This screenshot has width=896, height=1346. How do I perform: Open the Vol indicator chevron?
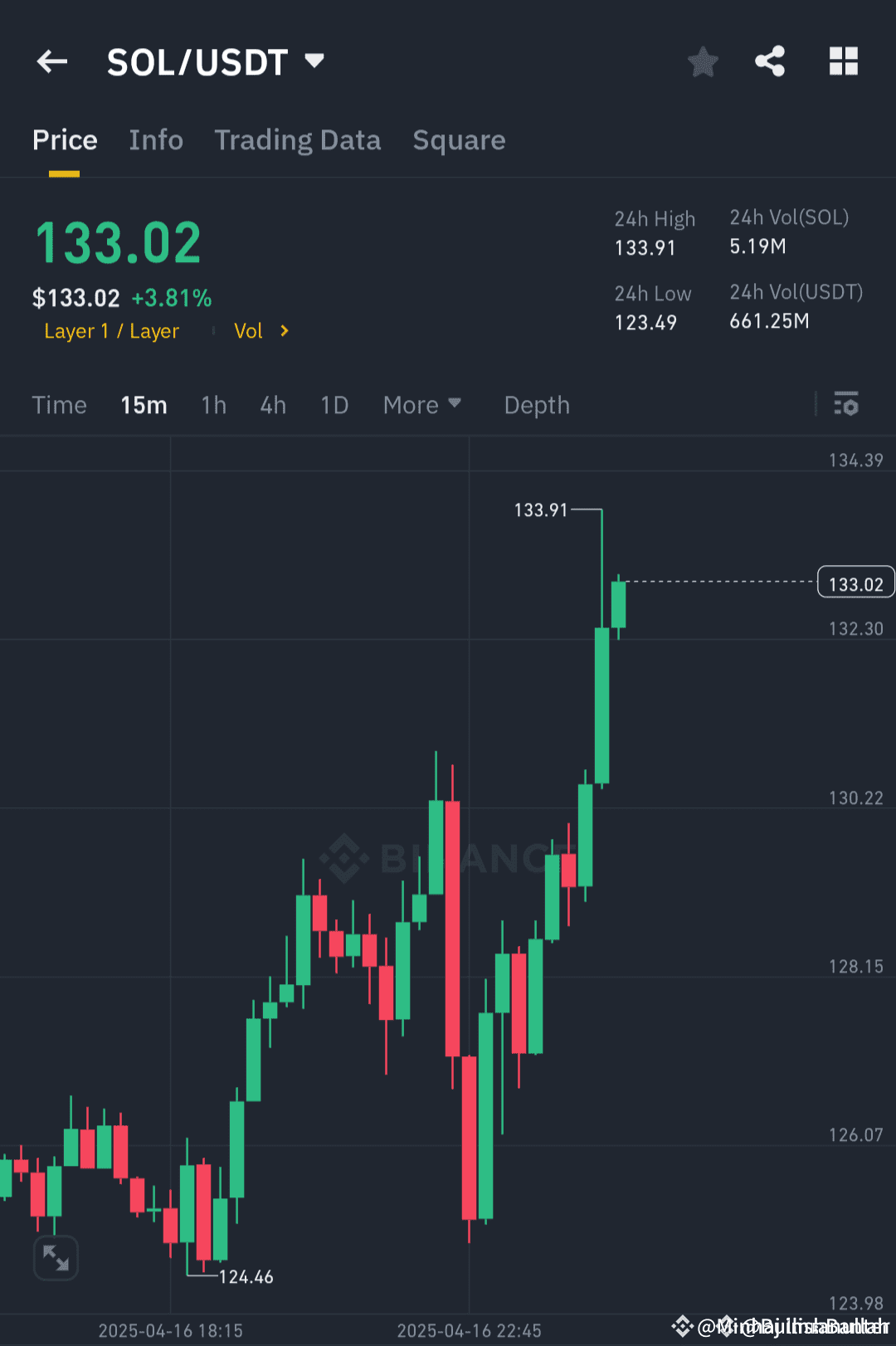pos(283,330)
